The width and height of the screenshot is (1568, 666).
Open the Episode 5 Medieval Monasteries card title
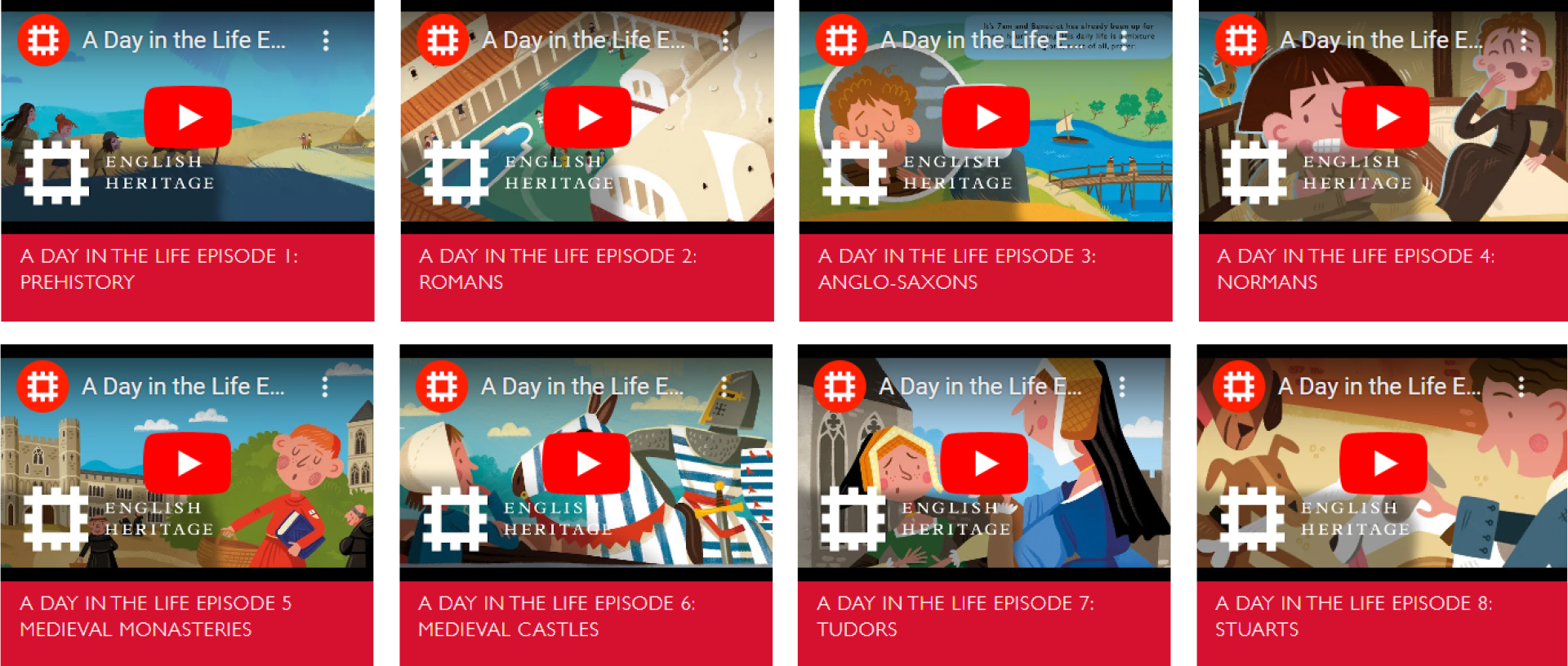point(155,615)
